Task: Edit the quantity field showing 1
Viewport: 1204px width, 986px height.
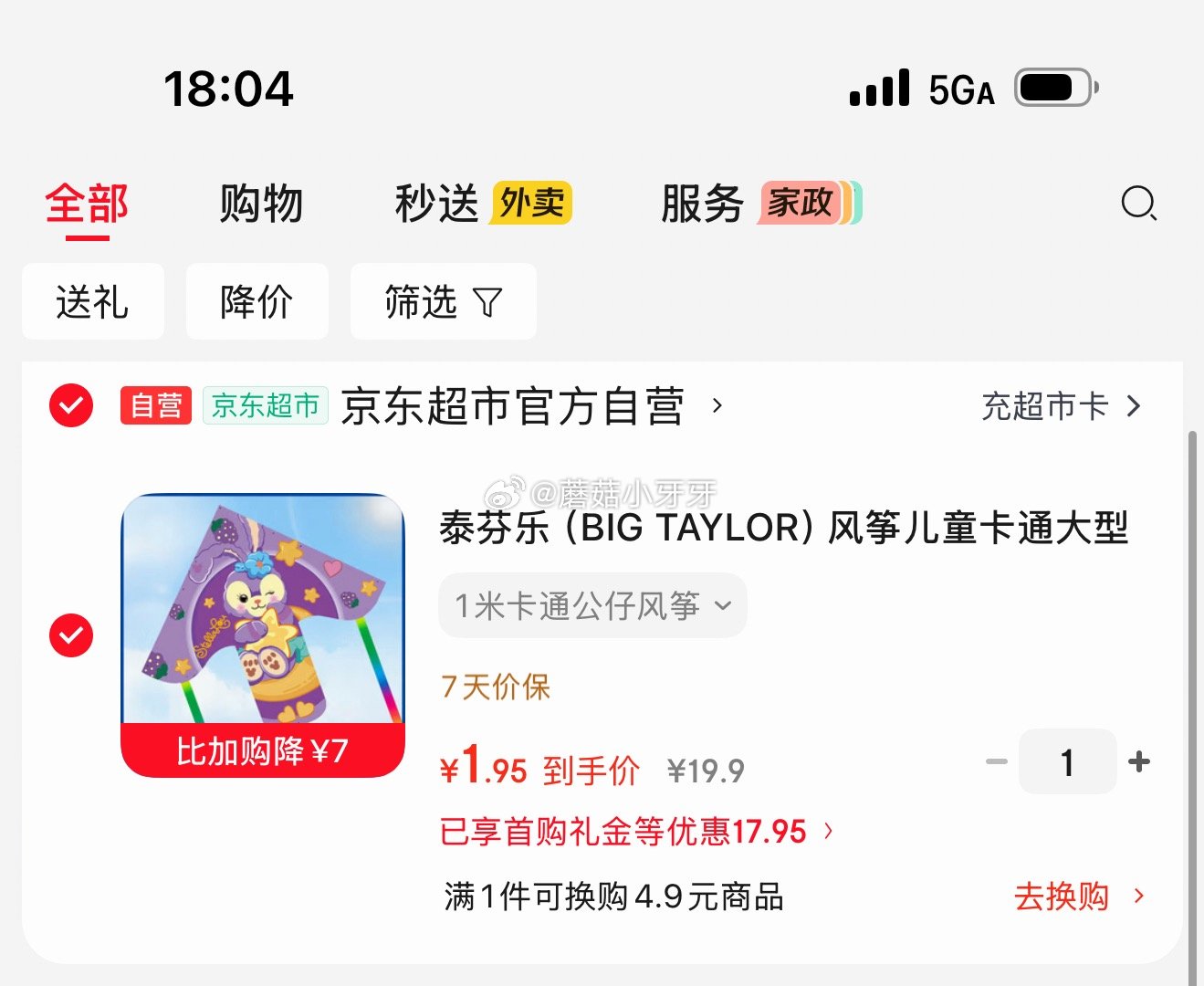Action: click(1067, 761)
